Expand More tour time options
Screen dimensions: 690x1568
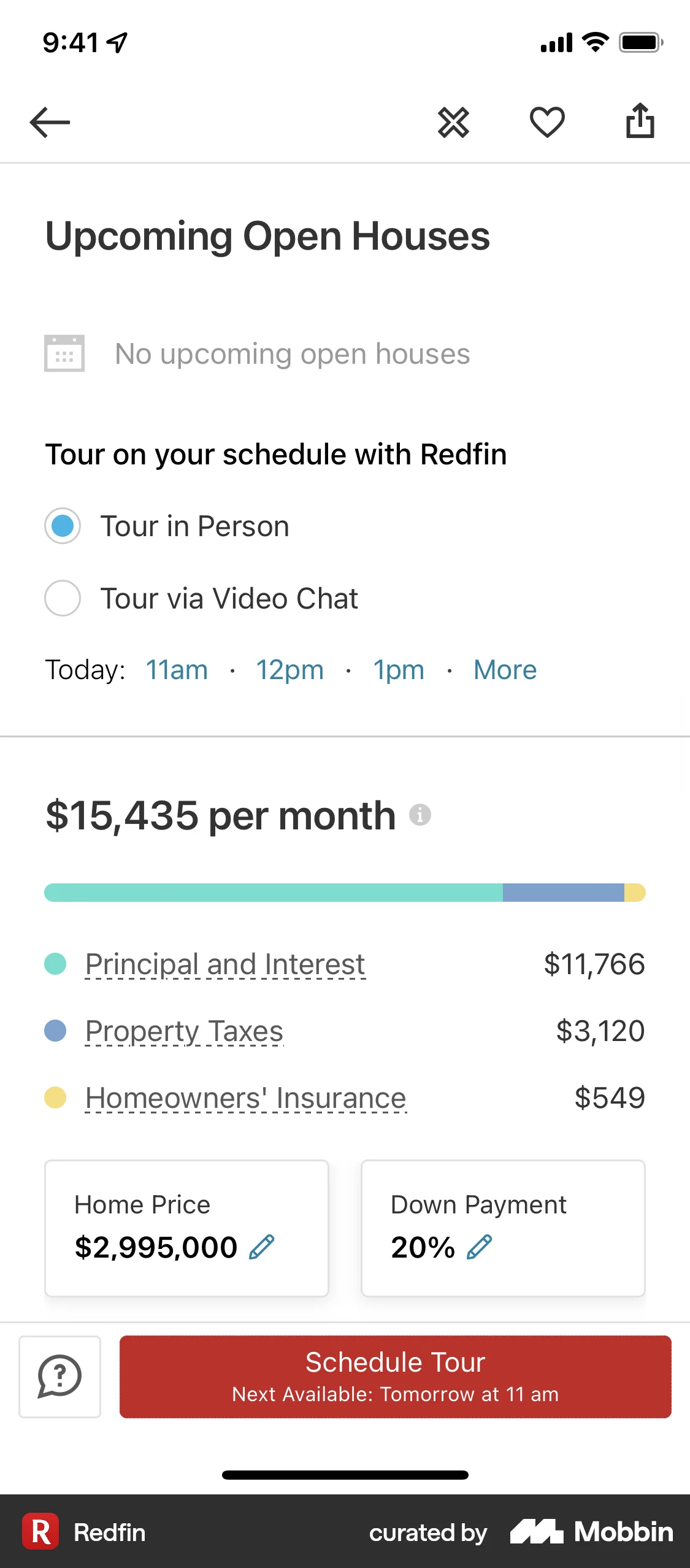coord(504,669)
